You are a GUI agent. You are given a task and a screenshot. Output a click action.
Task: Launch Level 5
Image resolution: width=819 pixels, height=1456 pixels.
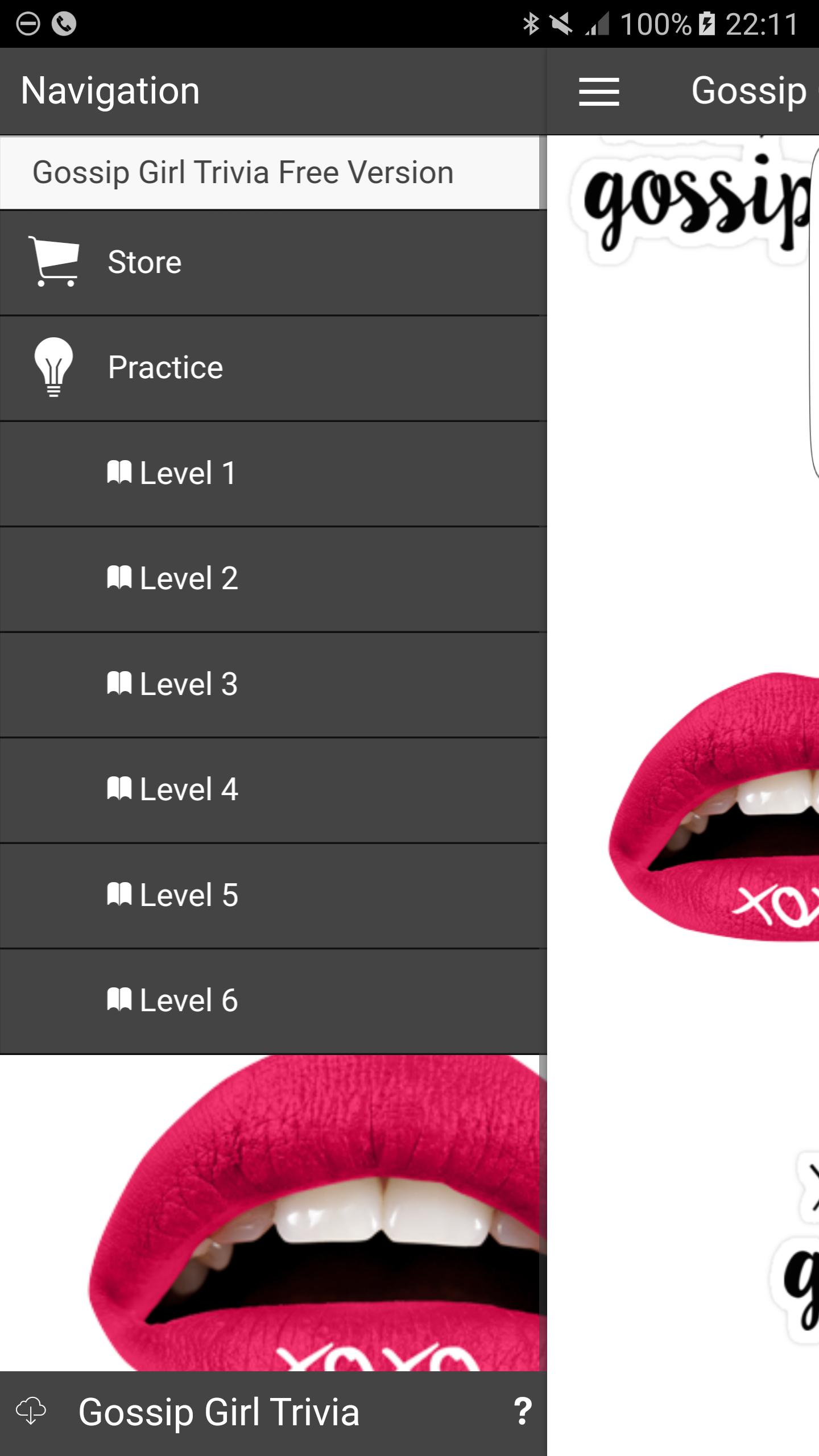tap(273, 895)
